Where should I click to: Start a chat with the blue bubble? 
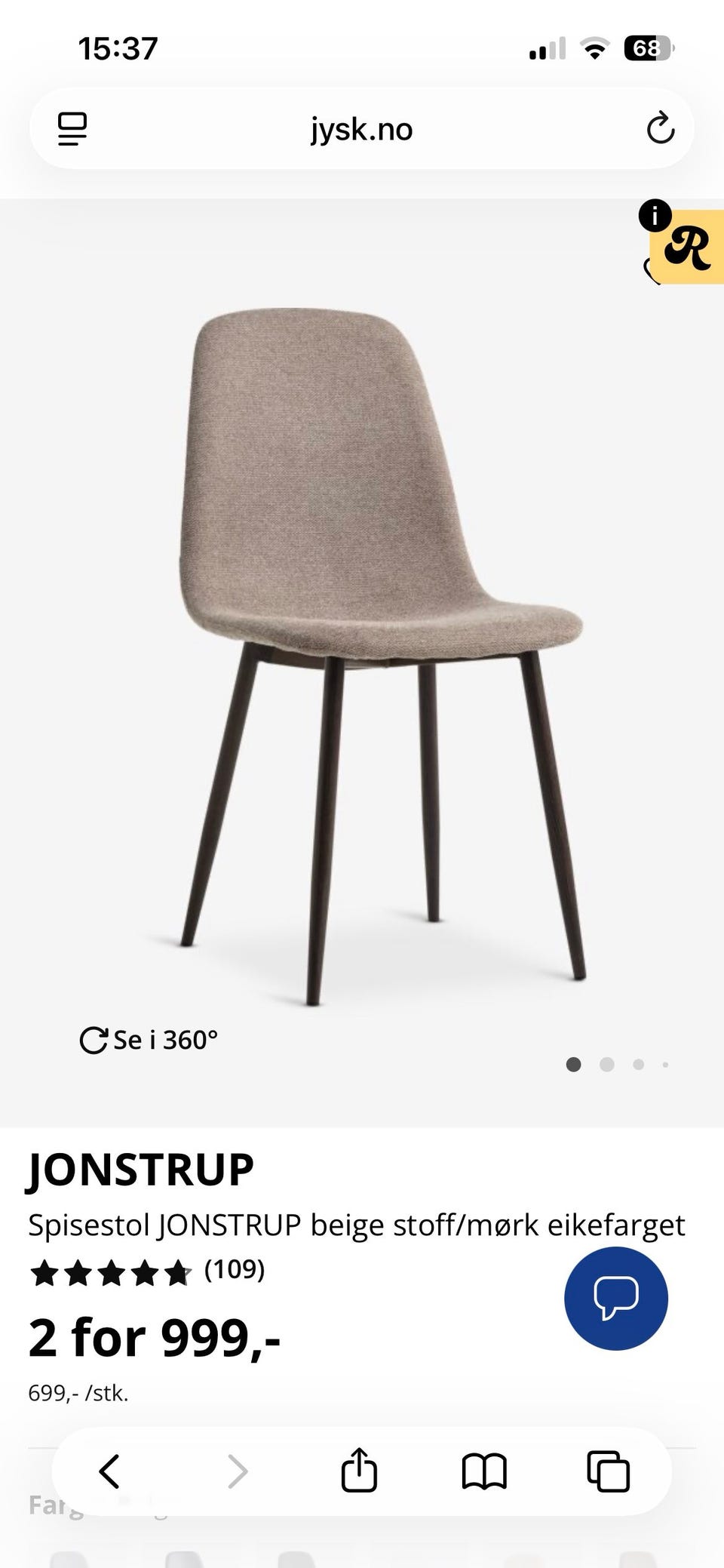point(616,1298)
